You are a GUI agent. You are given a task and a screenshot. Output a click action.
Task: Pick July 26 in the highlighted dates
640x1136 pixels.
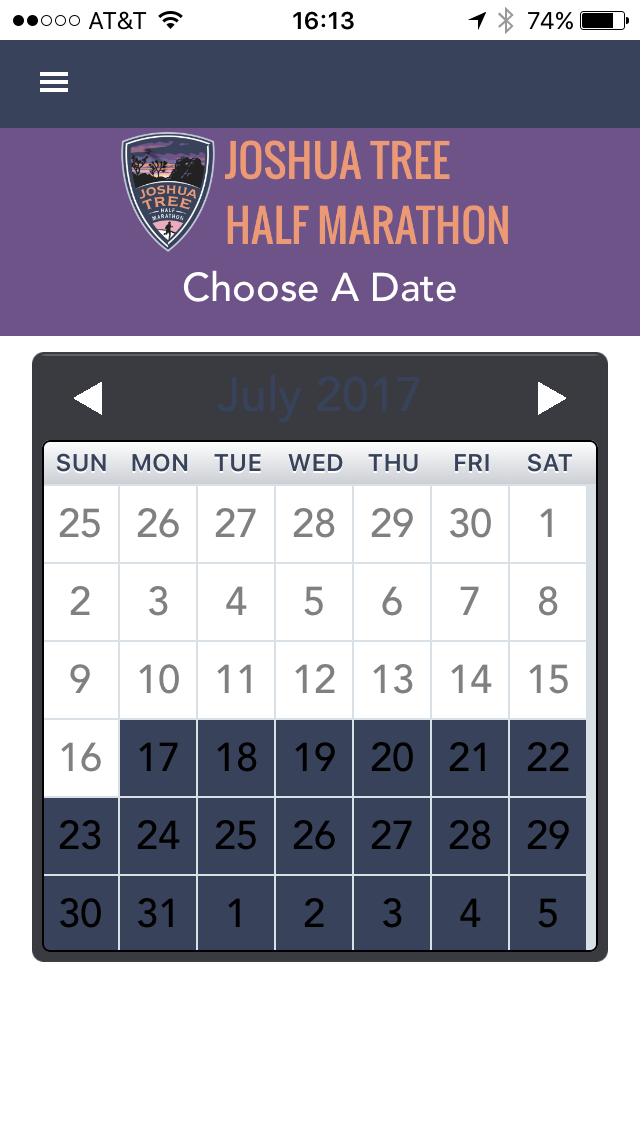pos(314,836)
